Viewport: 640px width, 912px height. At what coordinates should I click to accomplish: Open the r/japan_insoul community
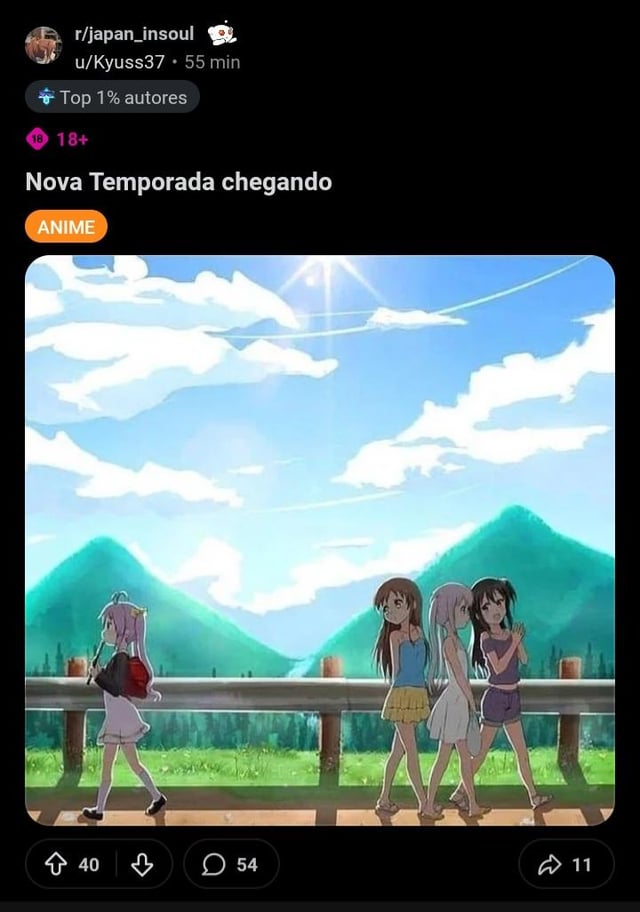134,35
